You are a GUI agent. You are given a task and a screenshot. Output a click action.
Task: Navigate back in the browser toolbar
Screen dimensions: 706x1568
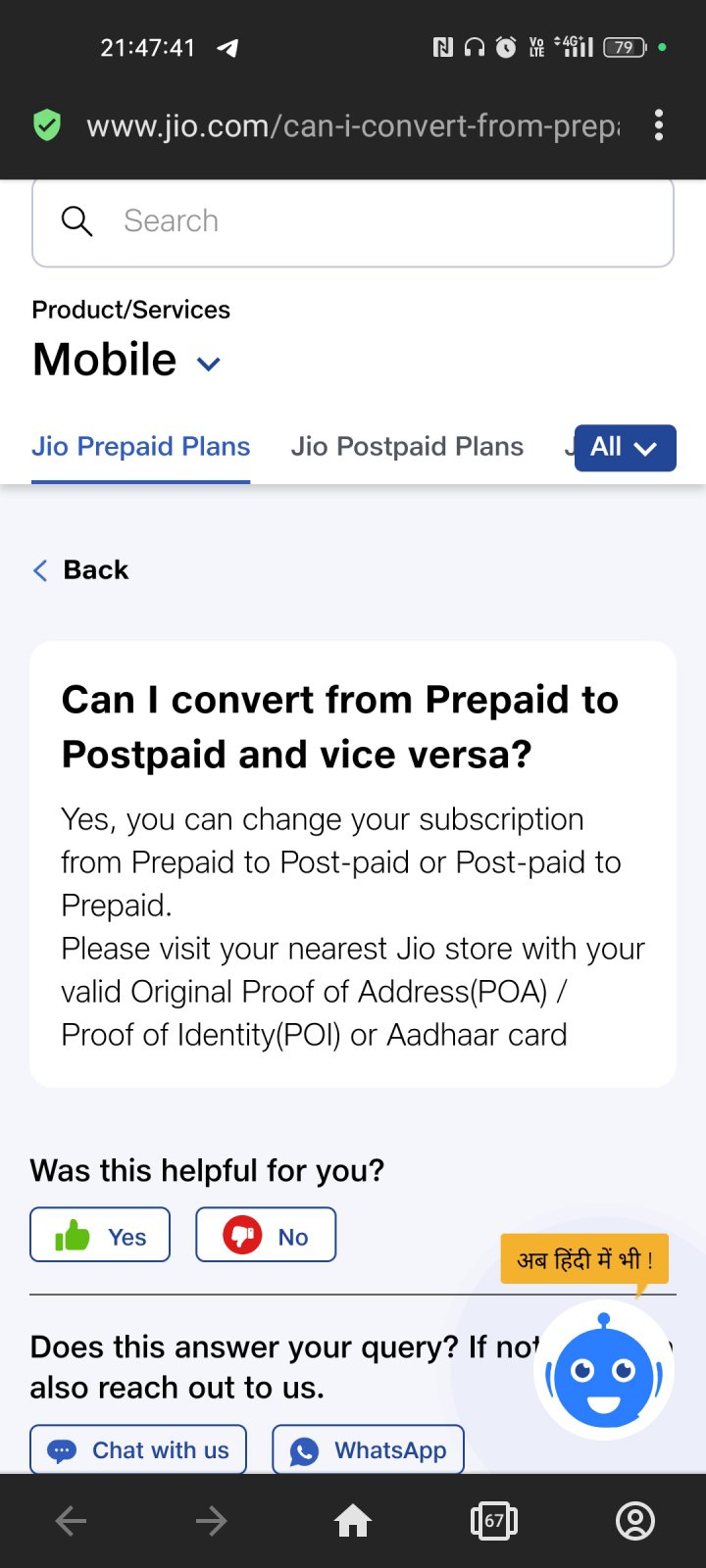click(71, 1521)
